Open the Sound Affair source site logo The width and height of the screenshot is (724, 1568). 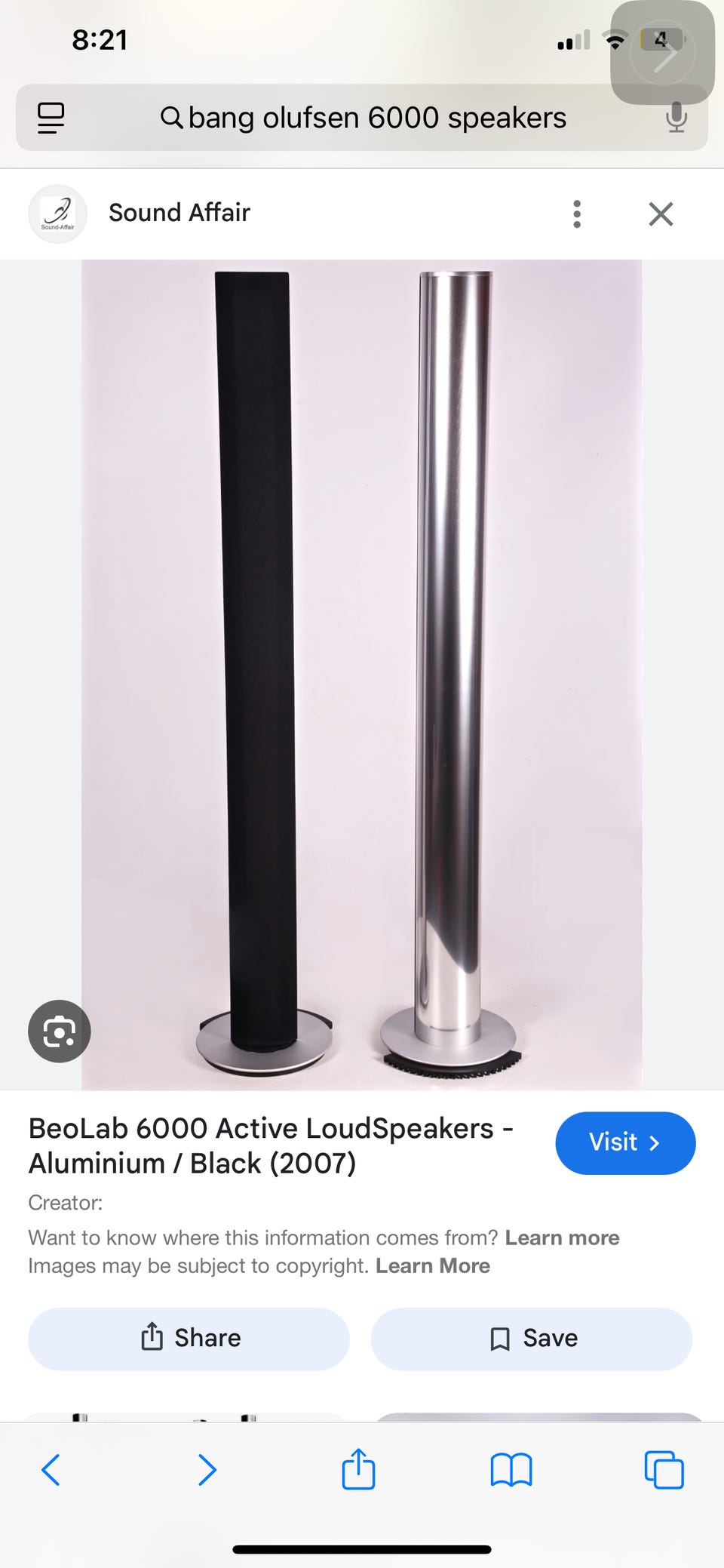(x=58, y=214)
